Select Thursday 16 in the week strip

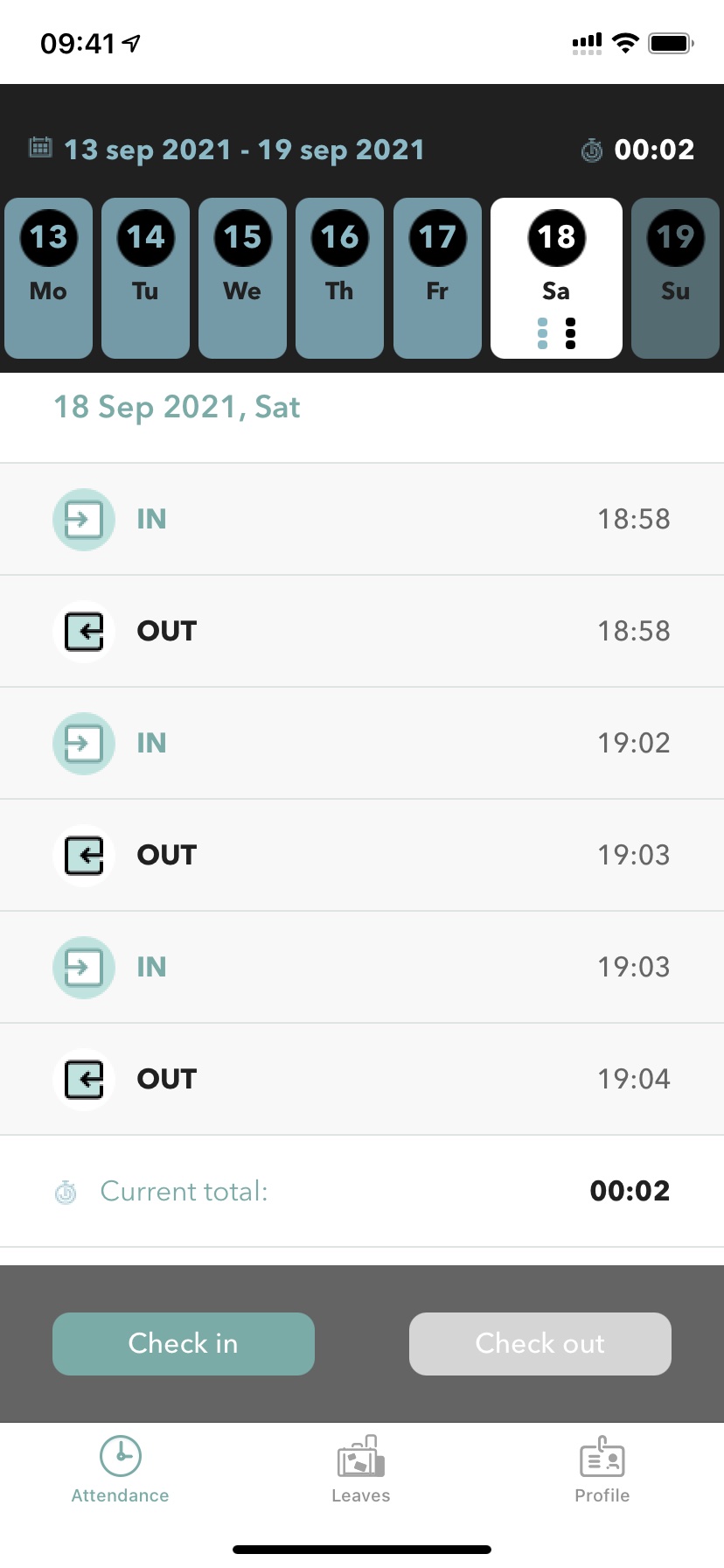pyautogui.click(x=340, y=277)
